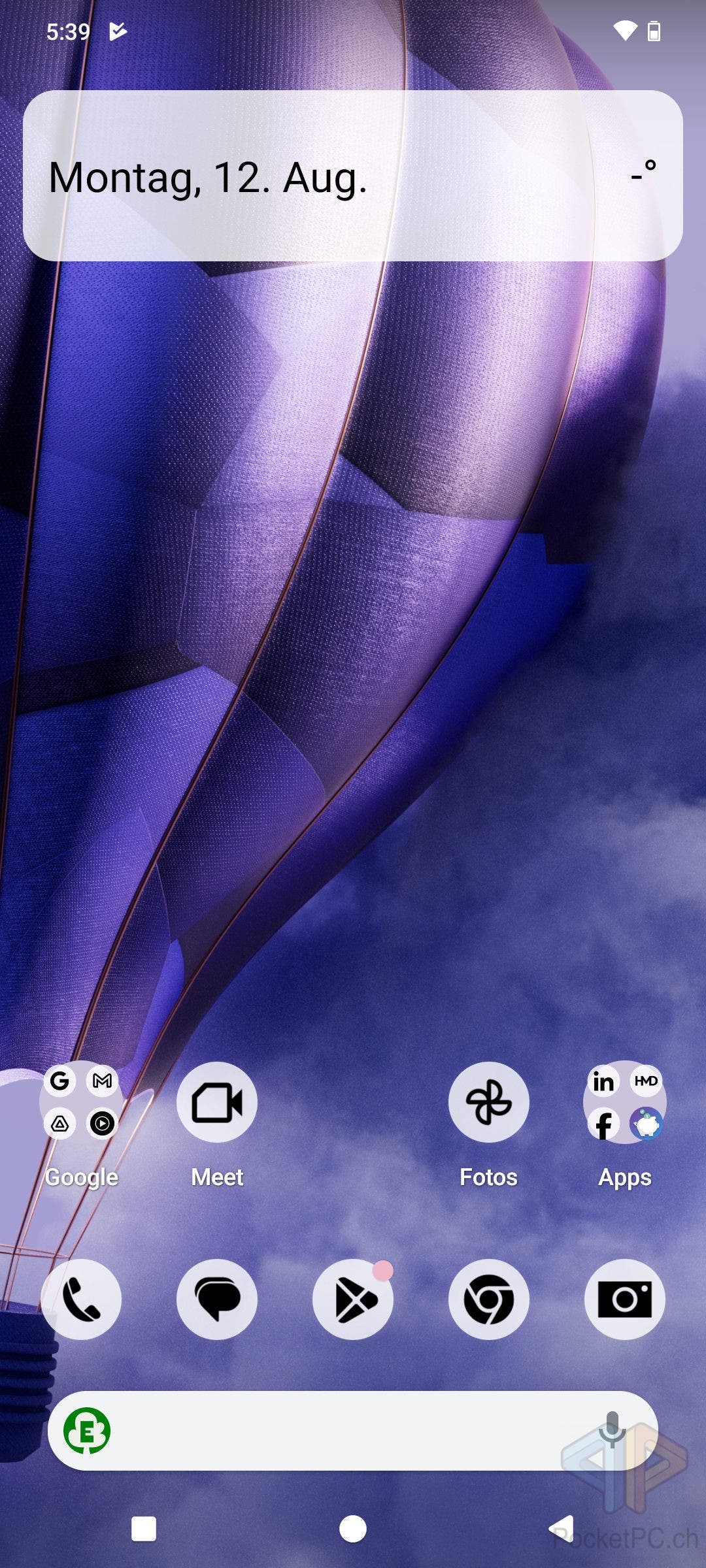Start voice search with the microphone
The height and width of the screenshot is (1568, 706).
click(x=612, y=1429)
